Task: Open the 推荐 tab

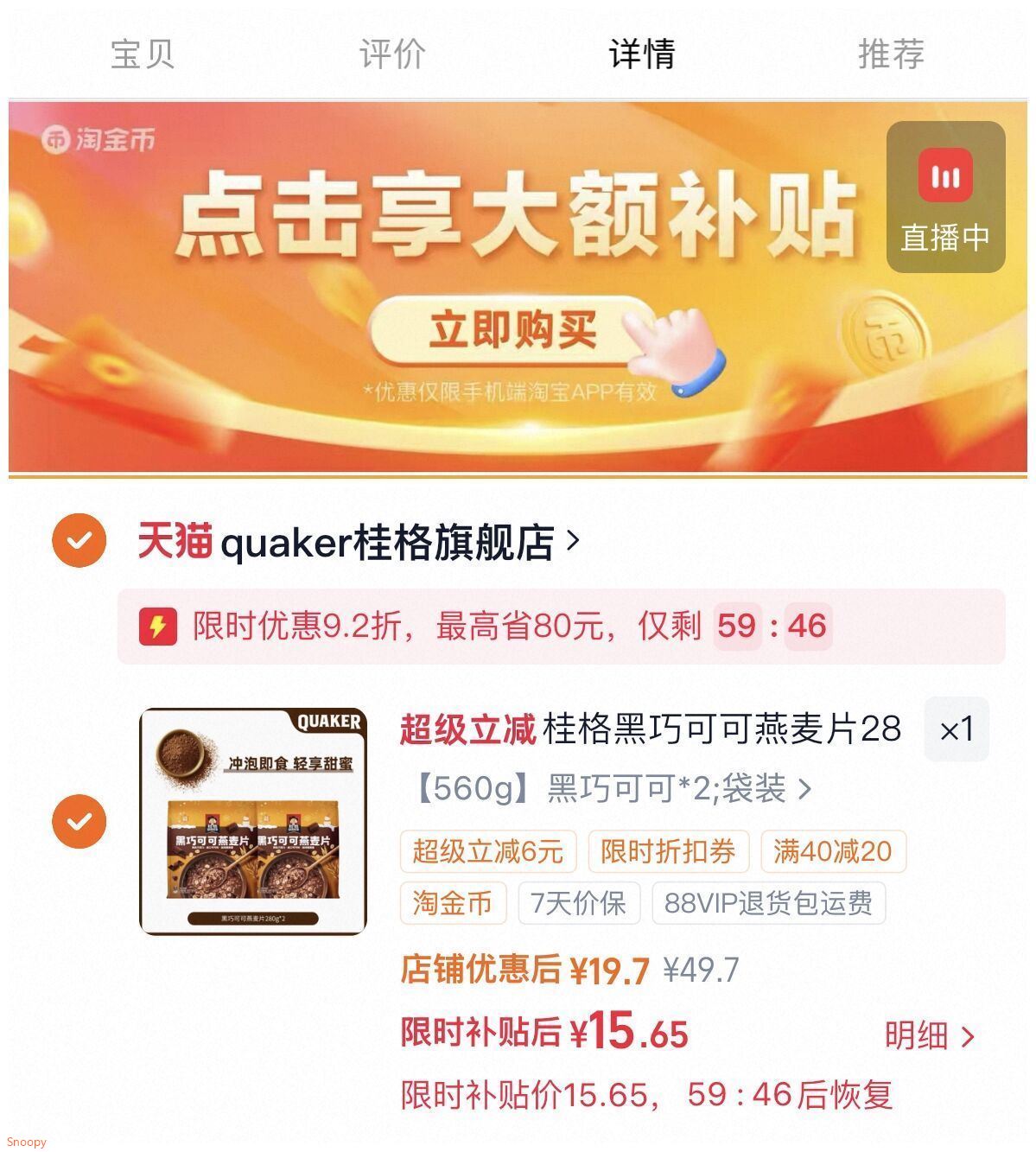Action: 891,54
